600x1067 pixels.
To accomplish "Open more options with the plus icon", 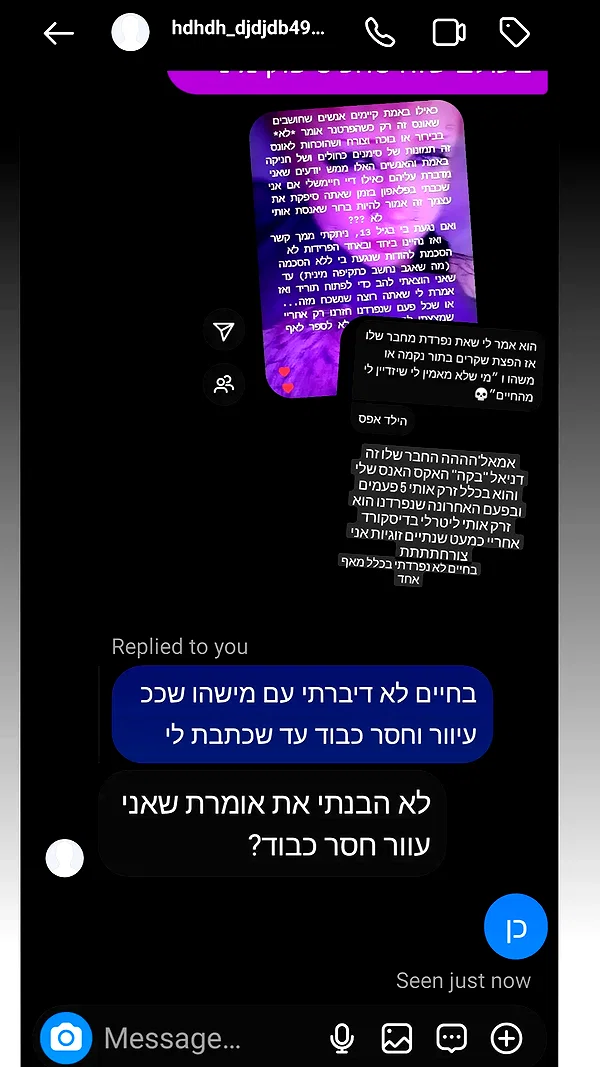I will pos(507,1038).
